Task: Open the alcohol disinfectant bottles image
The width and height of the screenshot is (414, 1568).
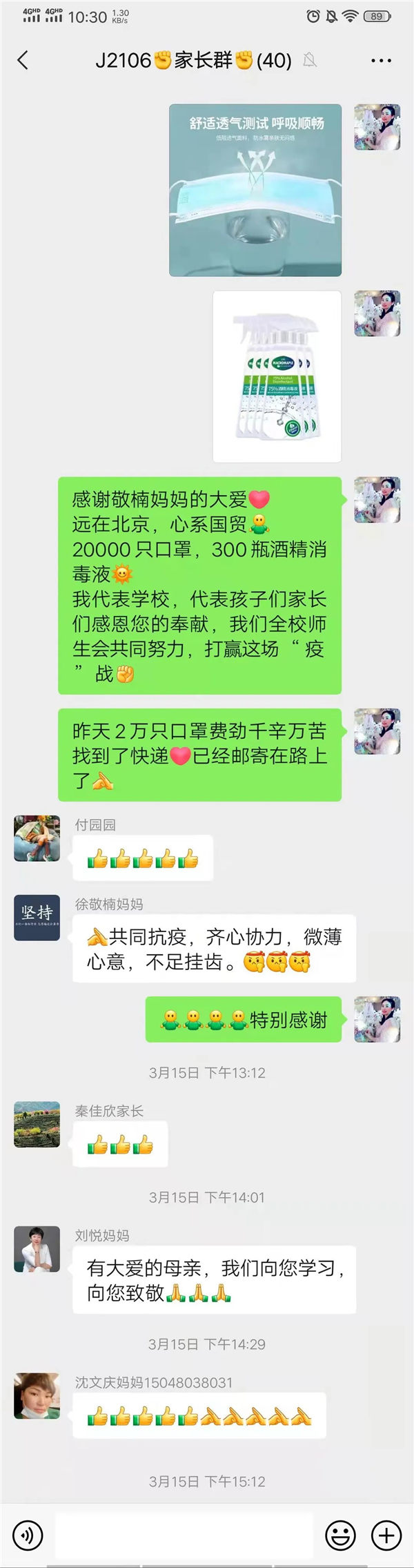Action: point(277,376)
